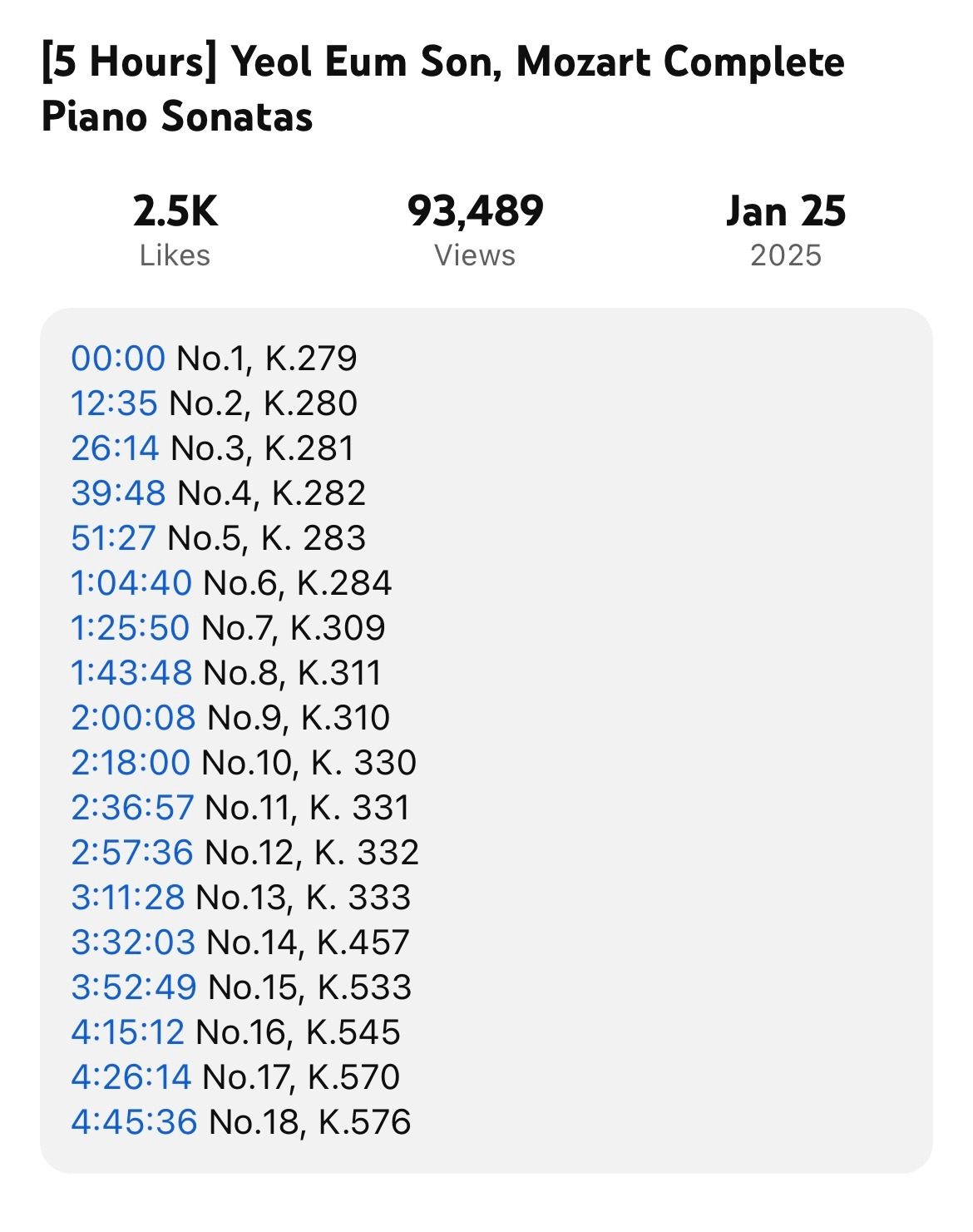
Task: Go to 3:11:28 for No.13, K. 333
Action: [x=128, y=898]
